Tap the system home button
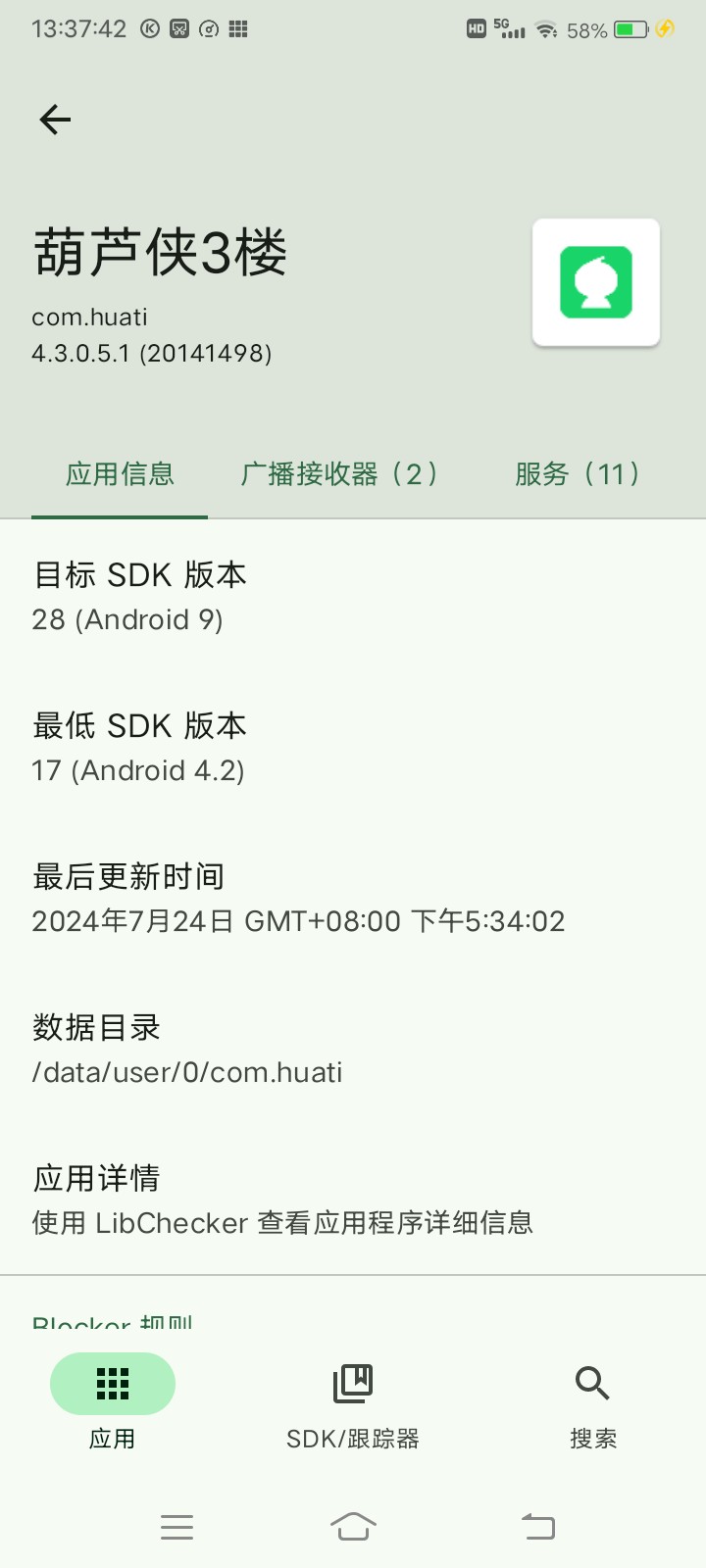 pos(353,1526)
